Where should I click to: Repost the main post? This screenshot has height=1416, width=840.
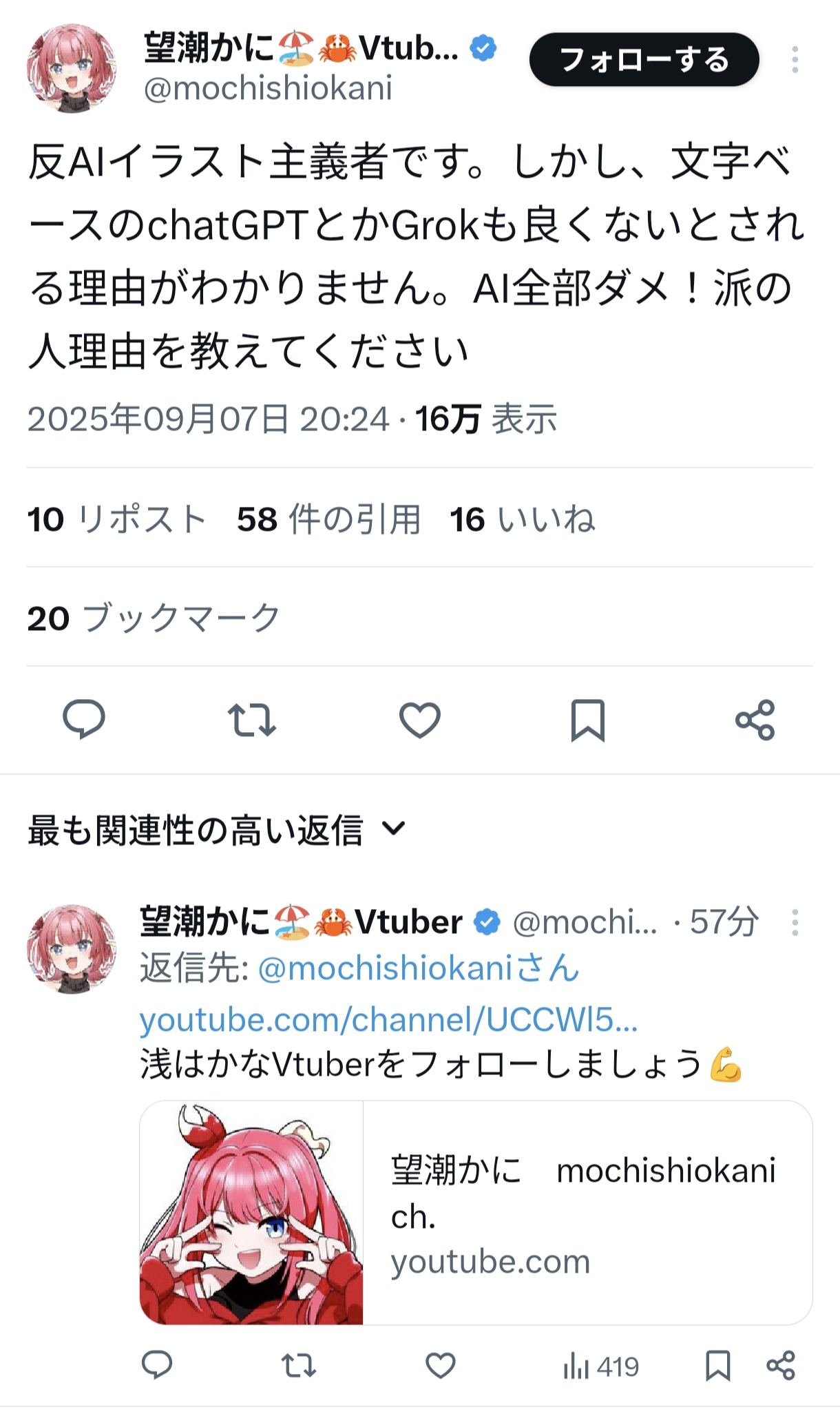coord(252,720)
